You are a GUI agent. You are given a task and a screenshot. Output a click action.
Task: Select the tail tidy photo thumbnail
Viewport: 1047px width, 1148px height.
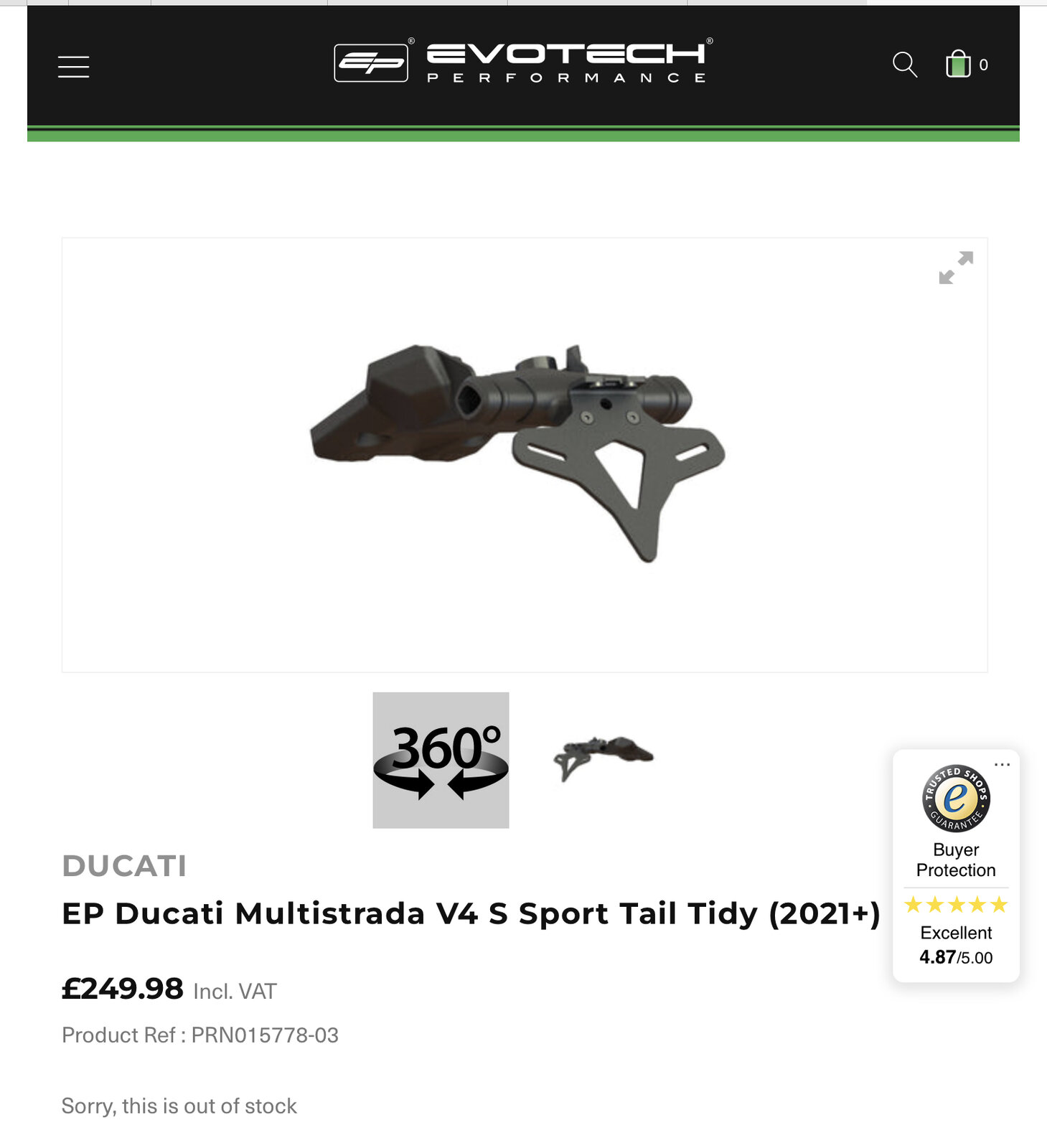[603, 757]
